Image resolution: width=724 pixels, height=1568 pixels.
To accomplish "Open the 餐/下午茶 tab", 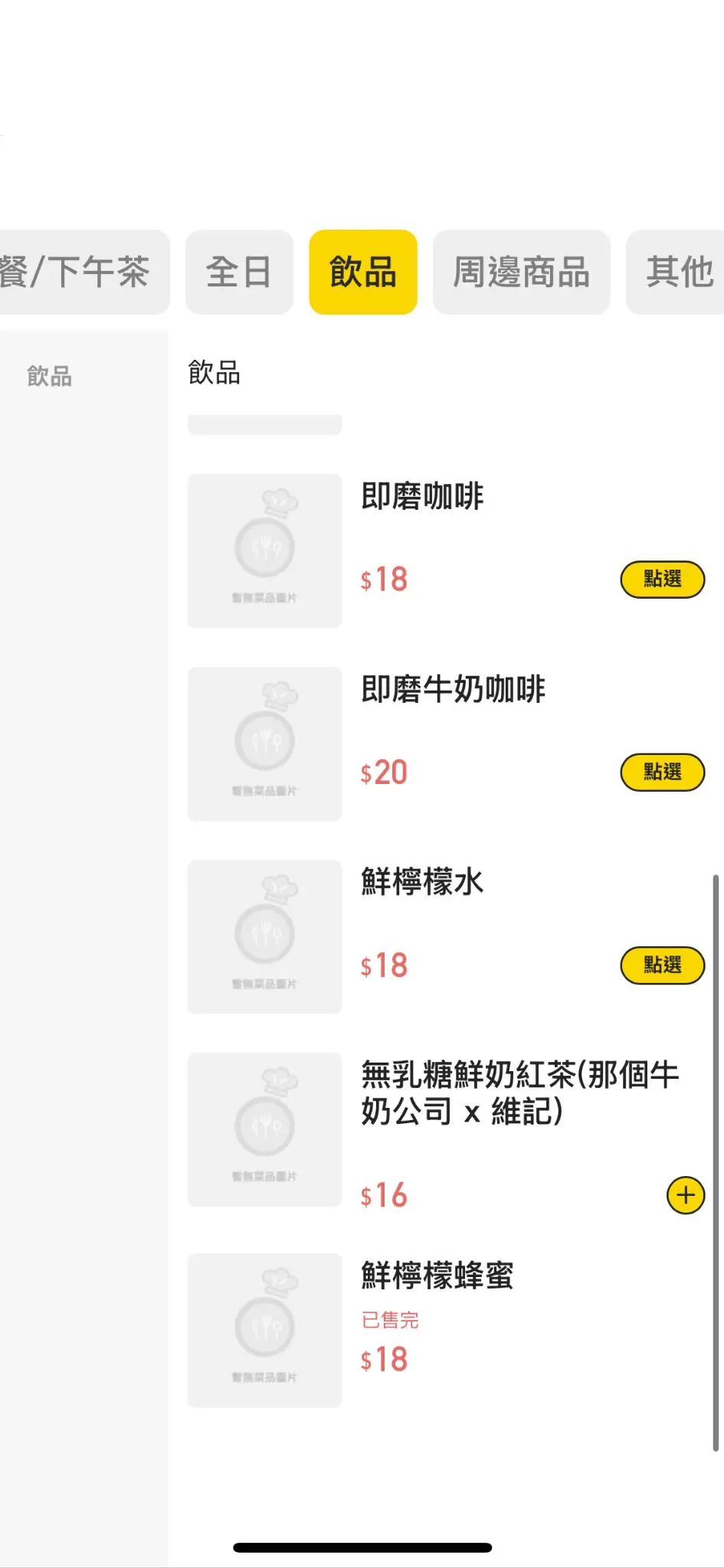I will click(80, 272).
